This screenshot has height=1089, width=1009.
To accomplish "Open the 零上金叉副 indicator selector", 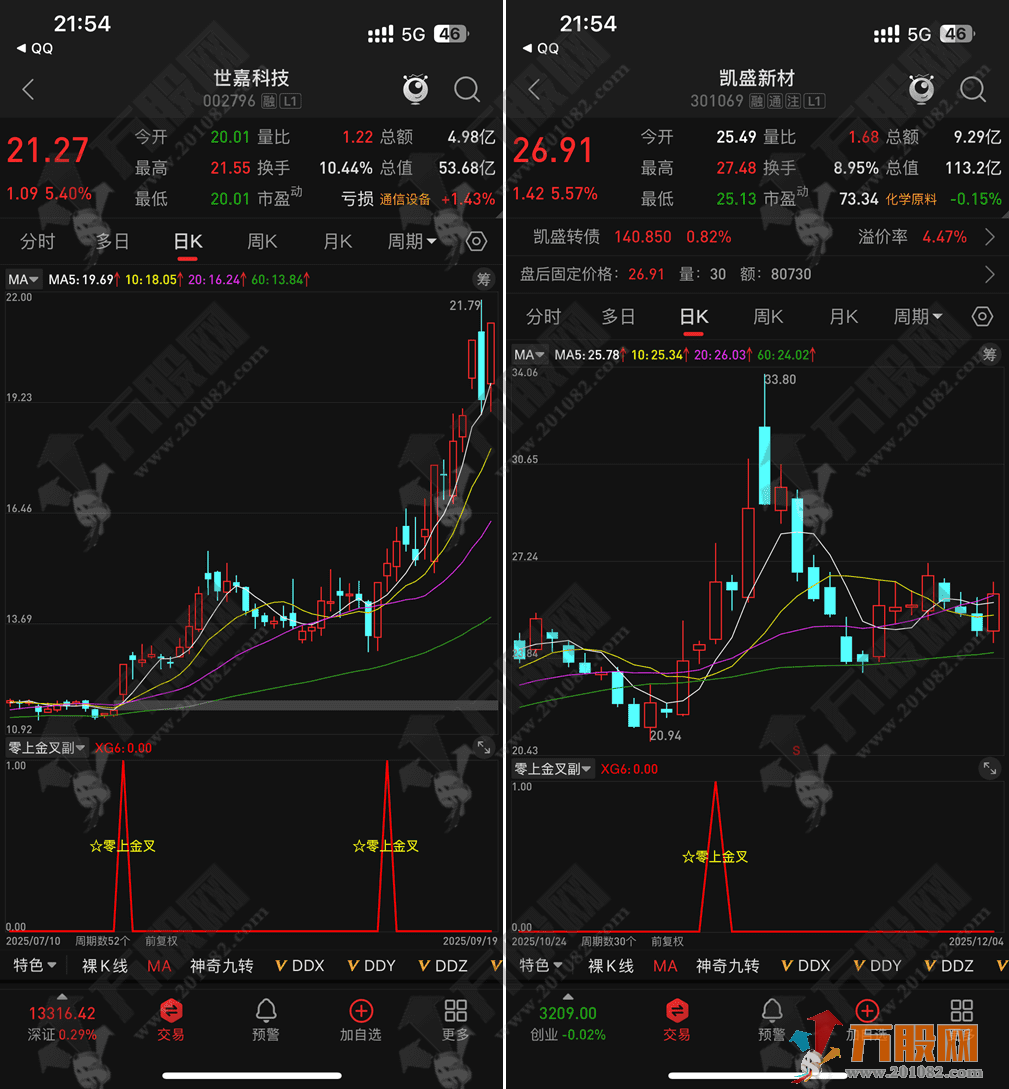I will click(x=45, y=747).
